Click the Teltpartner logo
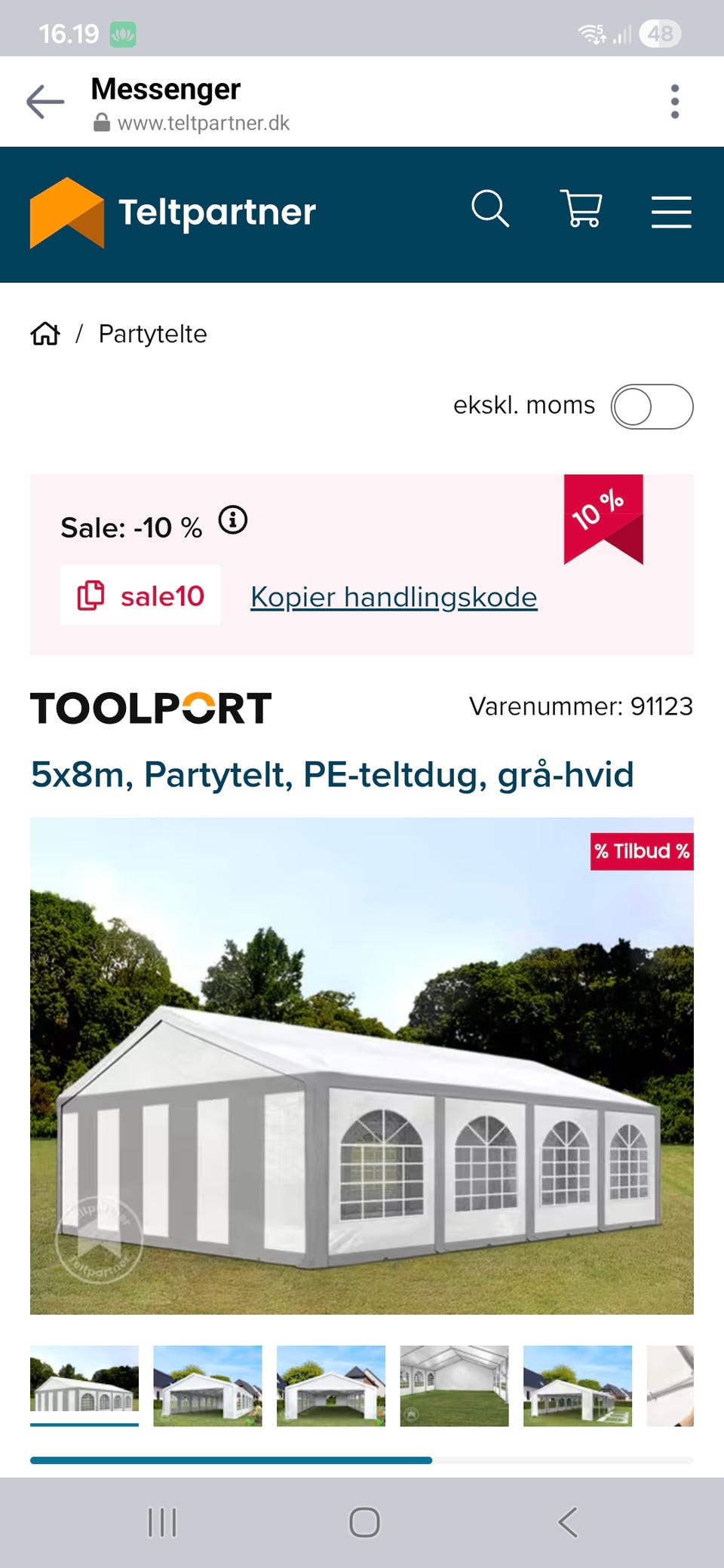 click(x=173, y=213)
